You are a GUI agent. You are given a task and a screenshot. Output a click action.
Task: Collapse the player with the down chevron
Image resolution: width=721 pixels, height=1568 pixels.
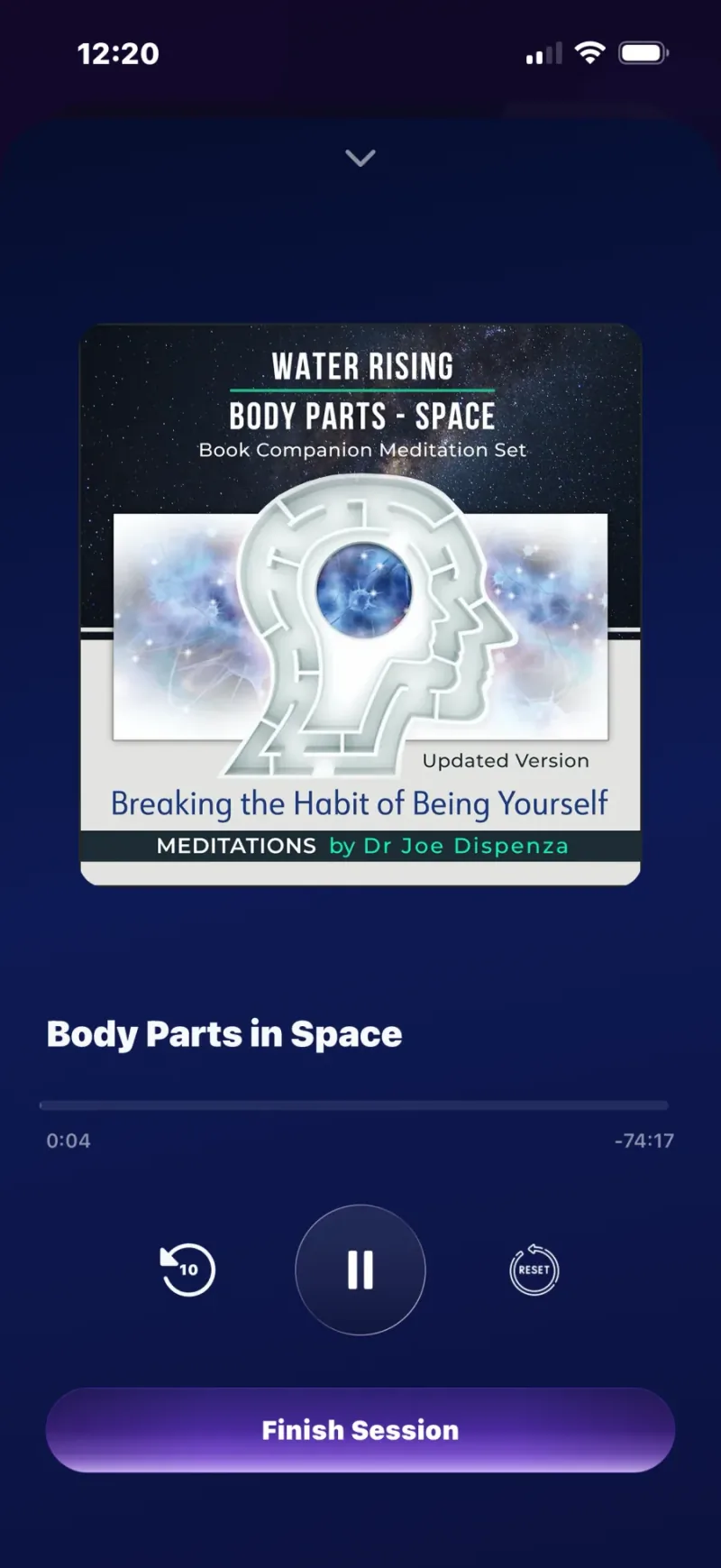(360, 159)
